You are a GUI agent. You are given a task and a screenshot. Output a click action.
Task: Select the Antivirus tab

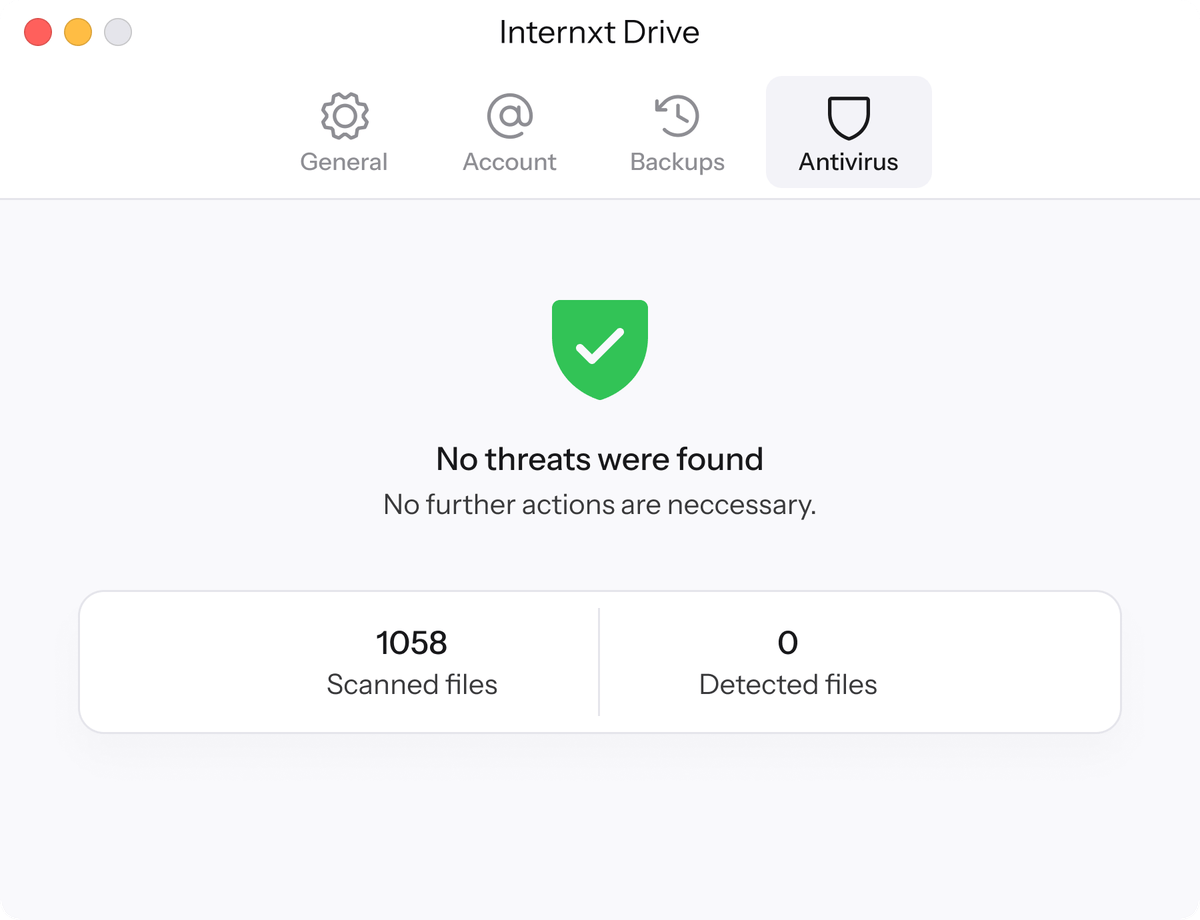click(848, 133)
